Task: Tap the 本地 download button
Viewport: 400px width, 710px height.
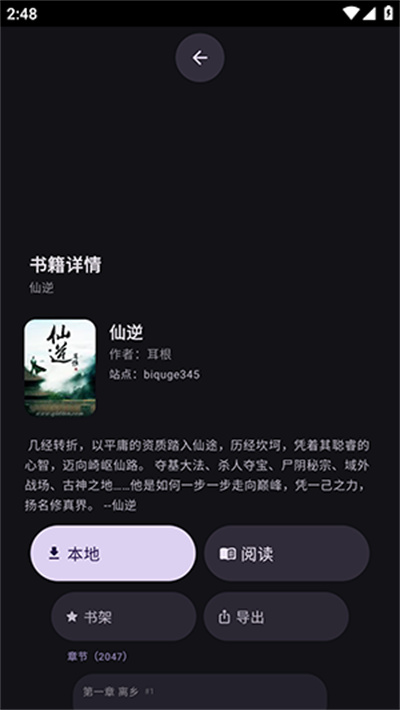Action: point(113,553)
